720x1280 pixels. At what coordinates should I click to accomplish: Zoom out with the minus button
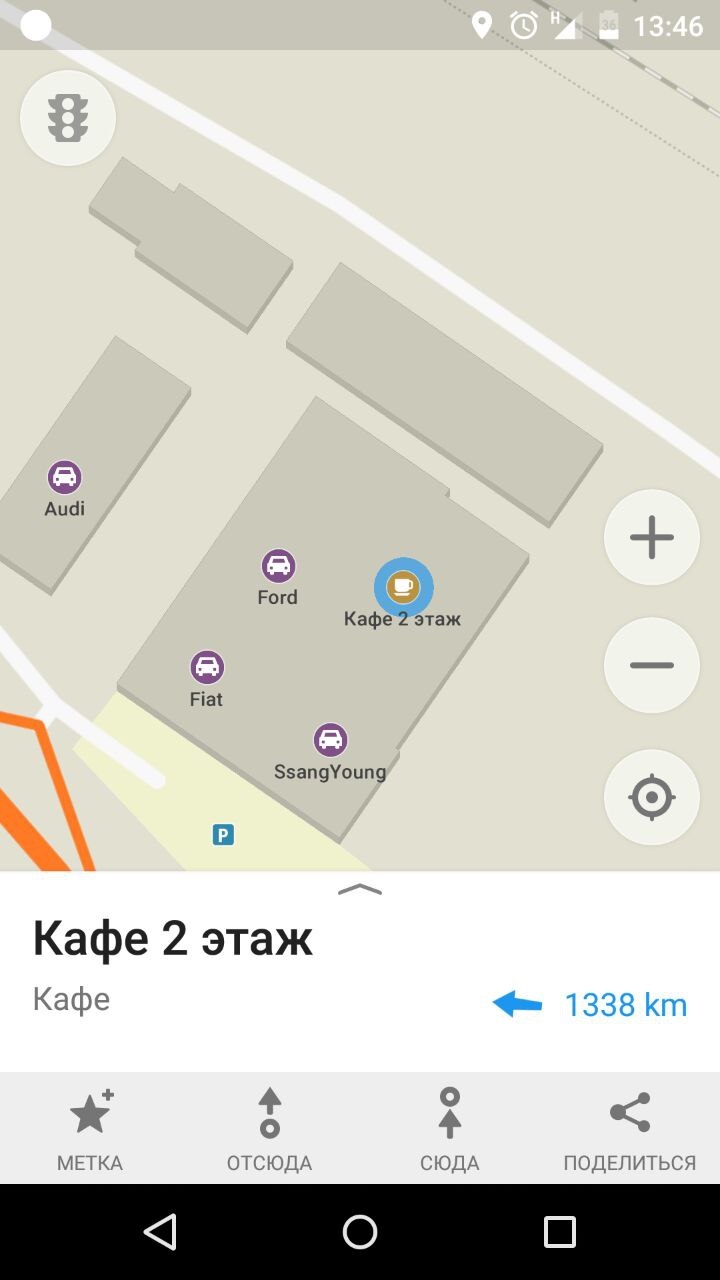click(x=652, y=665)
